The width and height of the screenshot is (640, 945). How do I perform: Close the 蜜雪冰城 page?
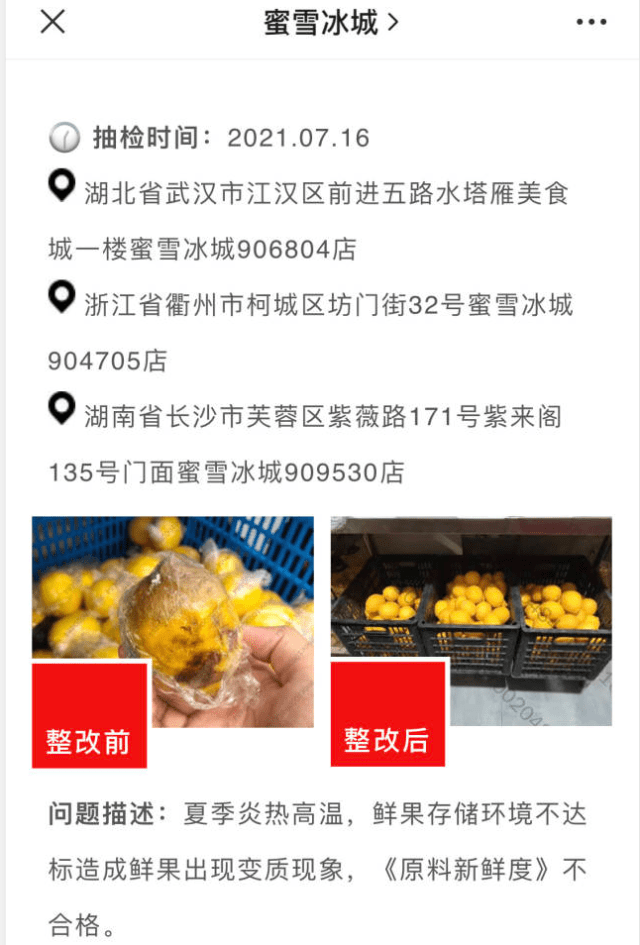(x=52, y=23)
